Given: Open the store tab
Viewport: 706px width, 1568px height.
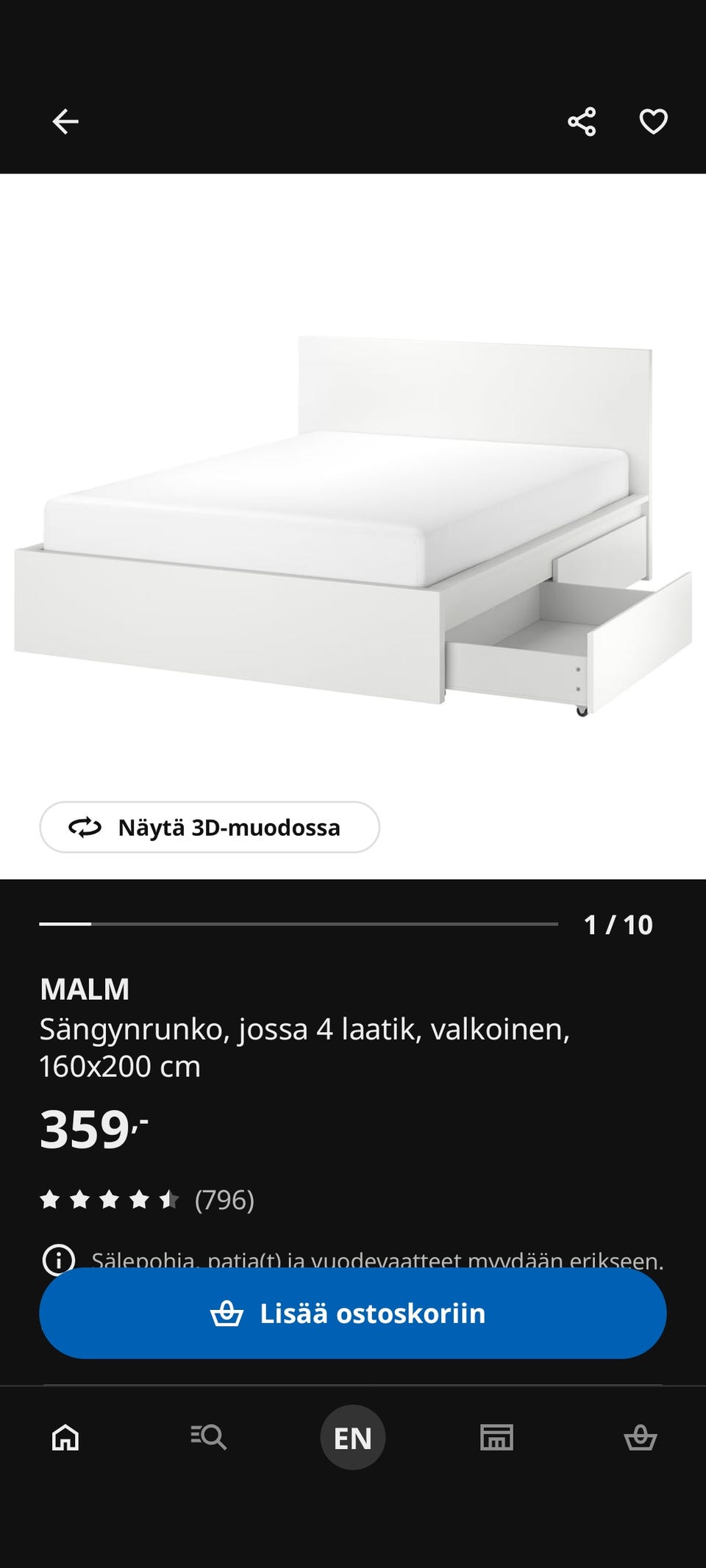Looking at the screenshot, I should pyautogui.click(x=496, y=1436).
